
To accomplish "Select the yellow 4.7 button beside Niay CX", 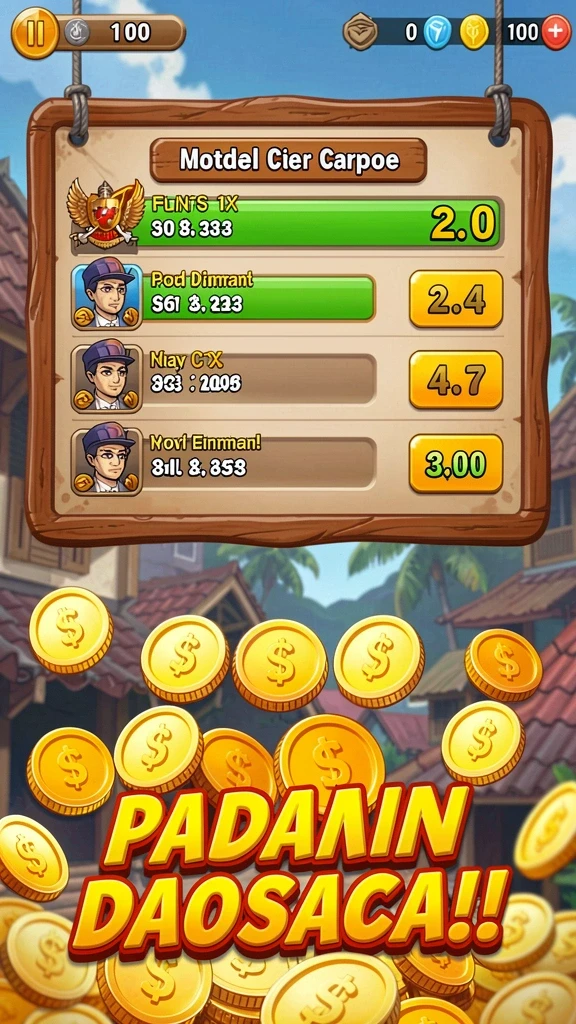I will [456, 380].
